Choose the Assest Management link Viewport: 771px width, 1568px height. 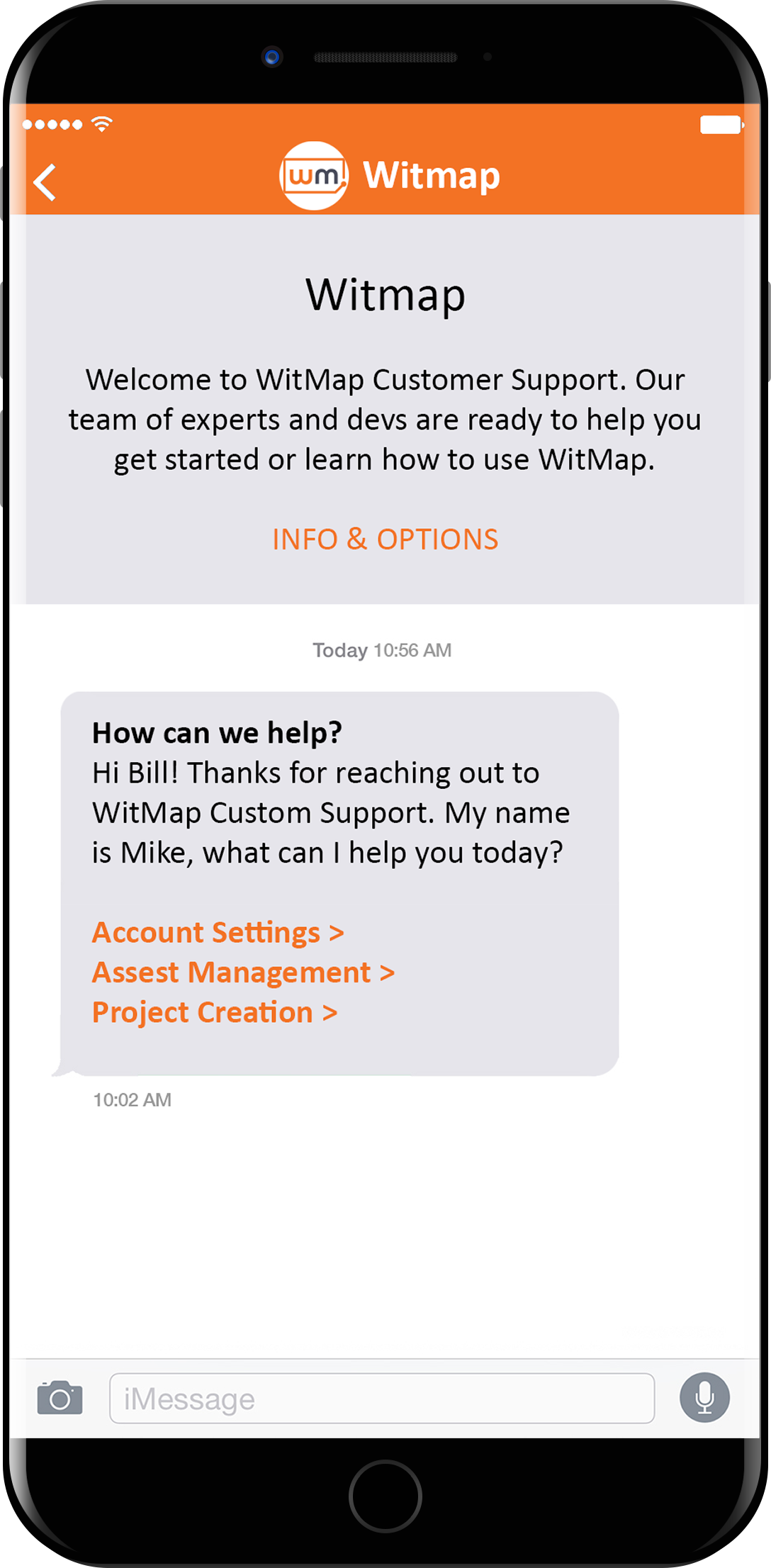click(x=243, y=973)
